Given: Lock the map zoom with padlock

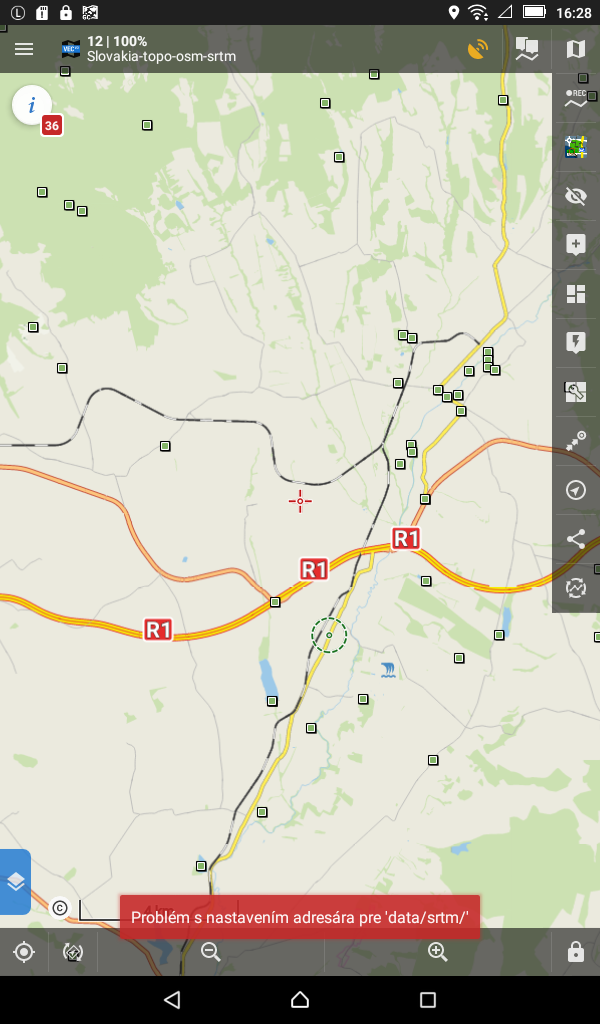Looking at the screenshot, I should (x=576, y=952).
